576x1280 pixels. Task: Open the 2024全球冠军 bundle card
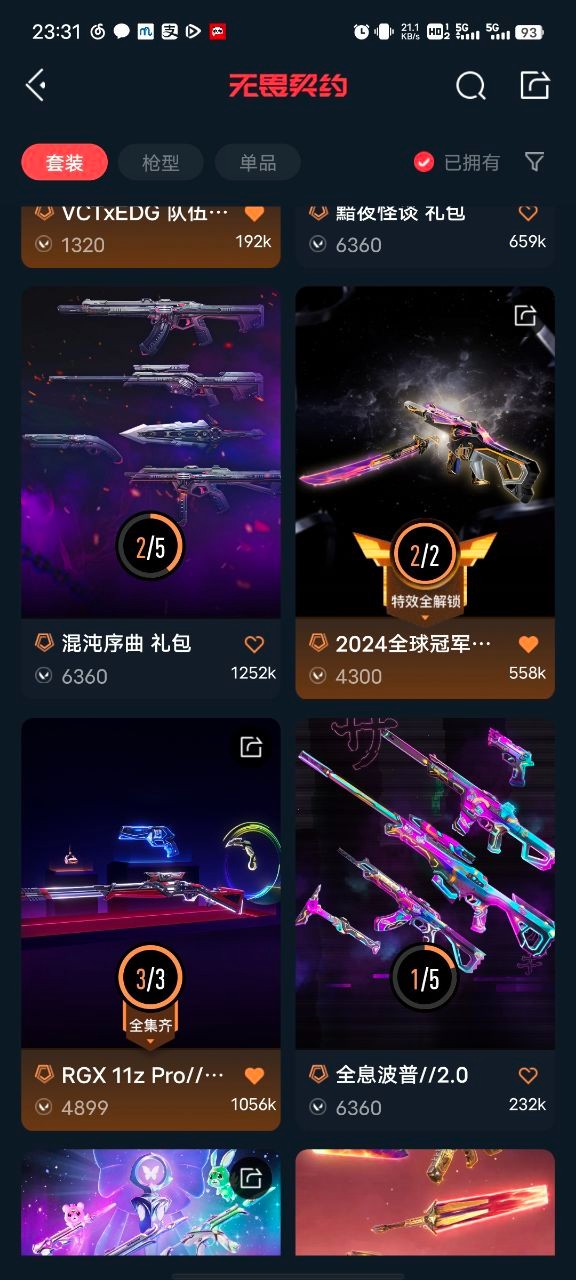(x=425, y=492)
